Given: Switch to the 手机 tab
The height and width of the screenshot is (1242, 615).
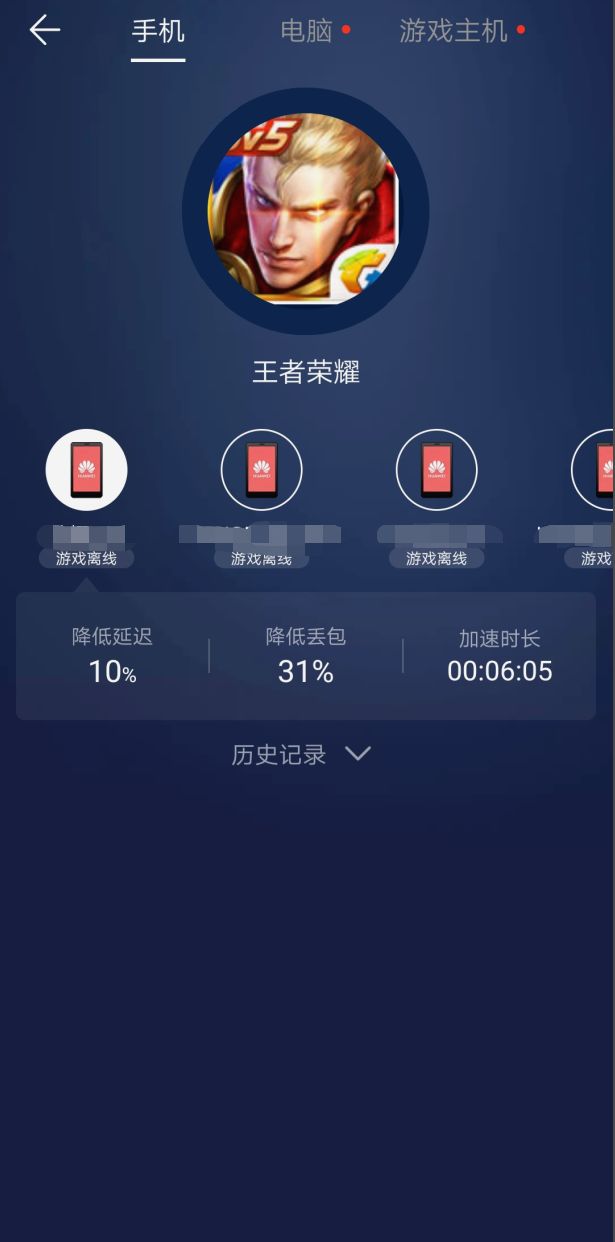Looking at the screenshot, I should pos(158,32).
